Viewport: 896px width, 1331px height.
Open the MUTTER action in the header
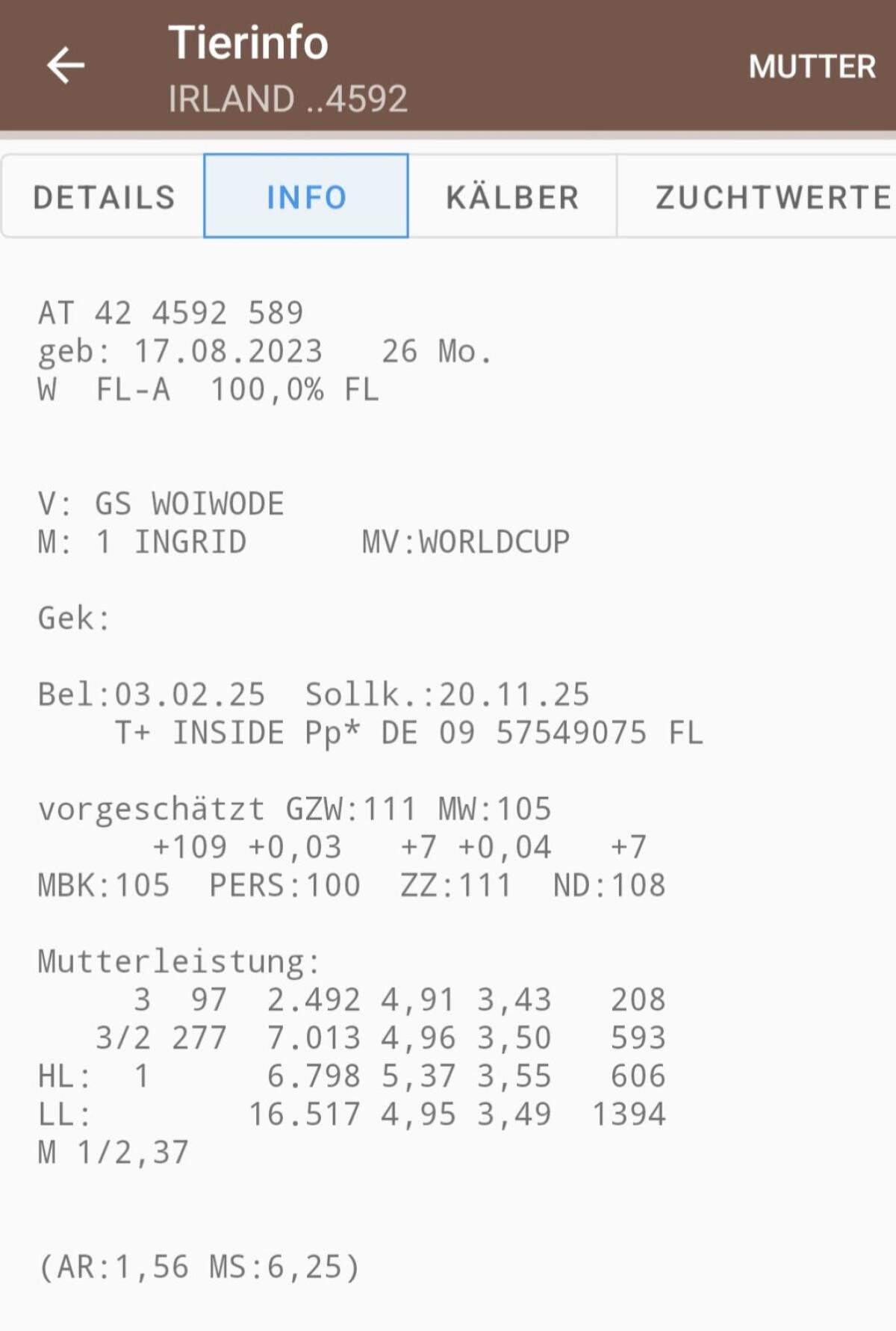[812, 66]
